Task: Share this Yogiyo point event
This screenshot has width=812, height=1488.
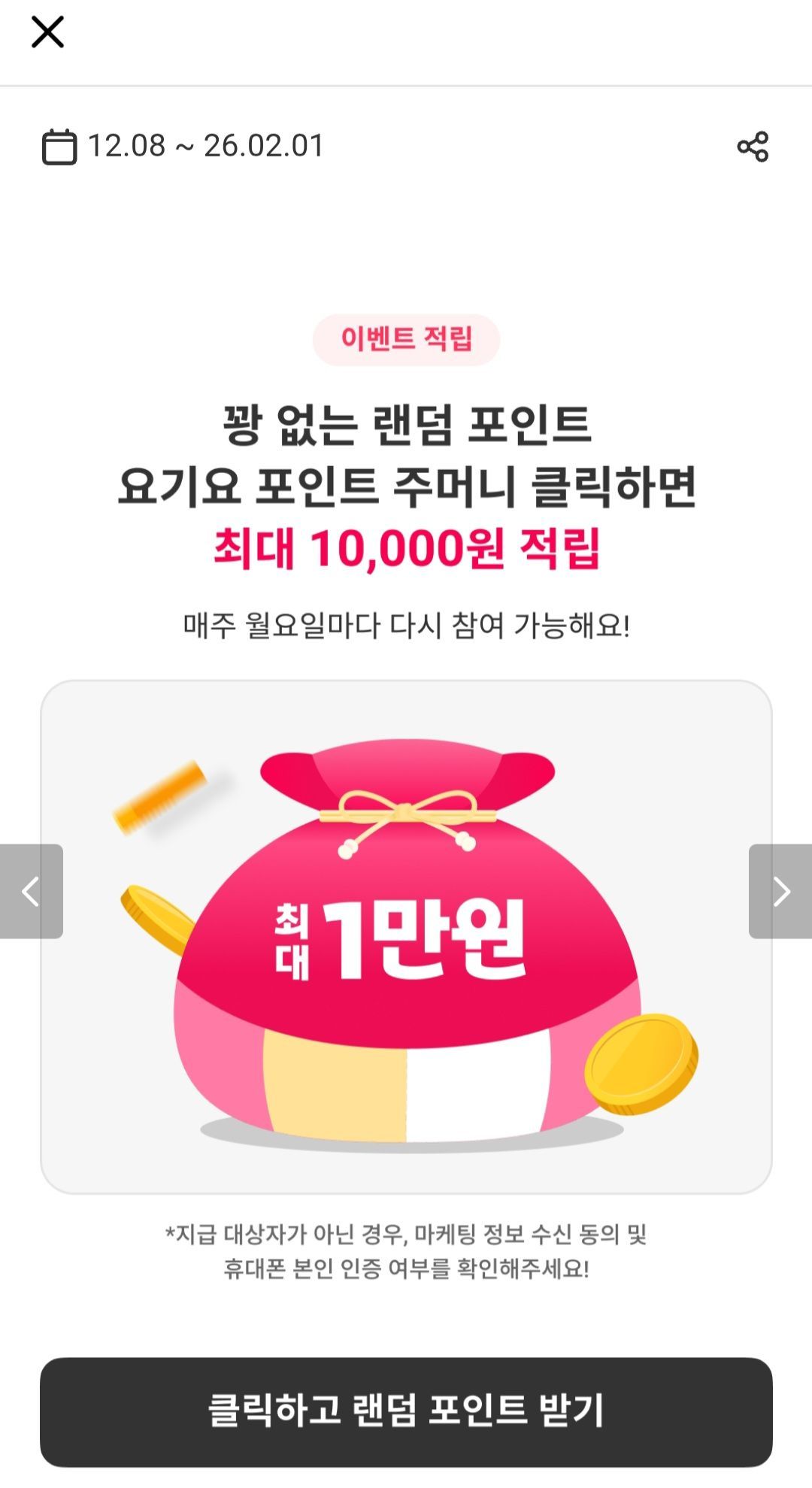Action: coord(753,146)
